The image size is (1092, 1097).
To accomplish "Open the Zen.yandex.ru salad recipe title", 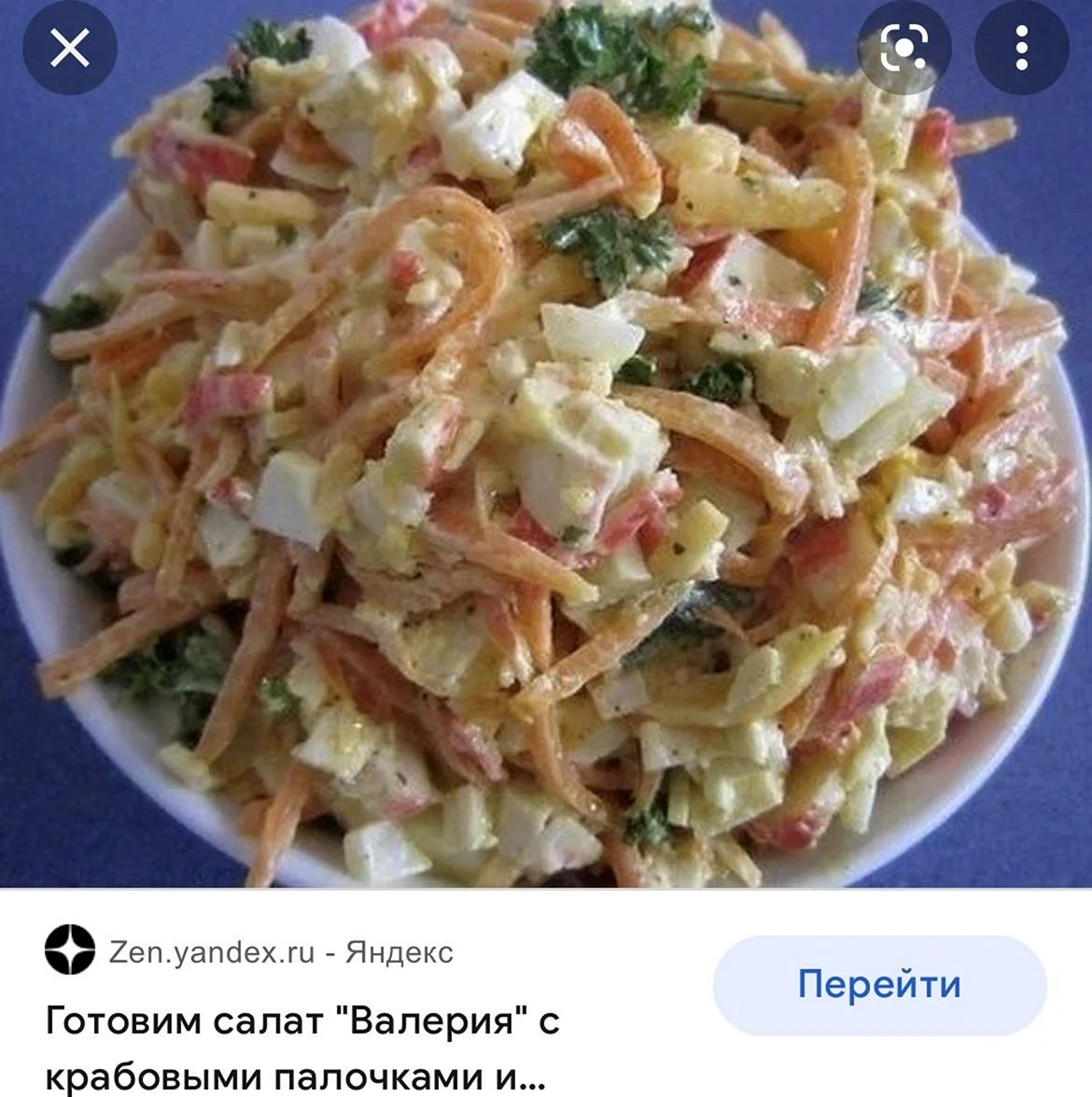I will [x=301, y=1048].
